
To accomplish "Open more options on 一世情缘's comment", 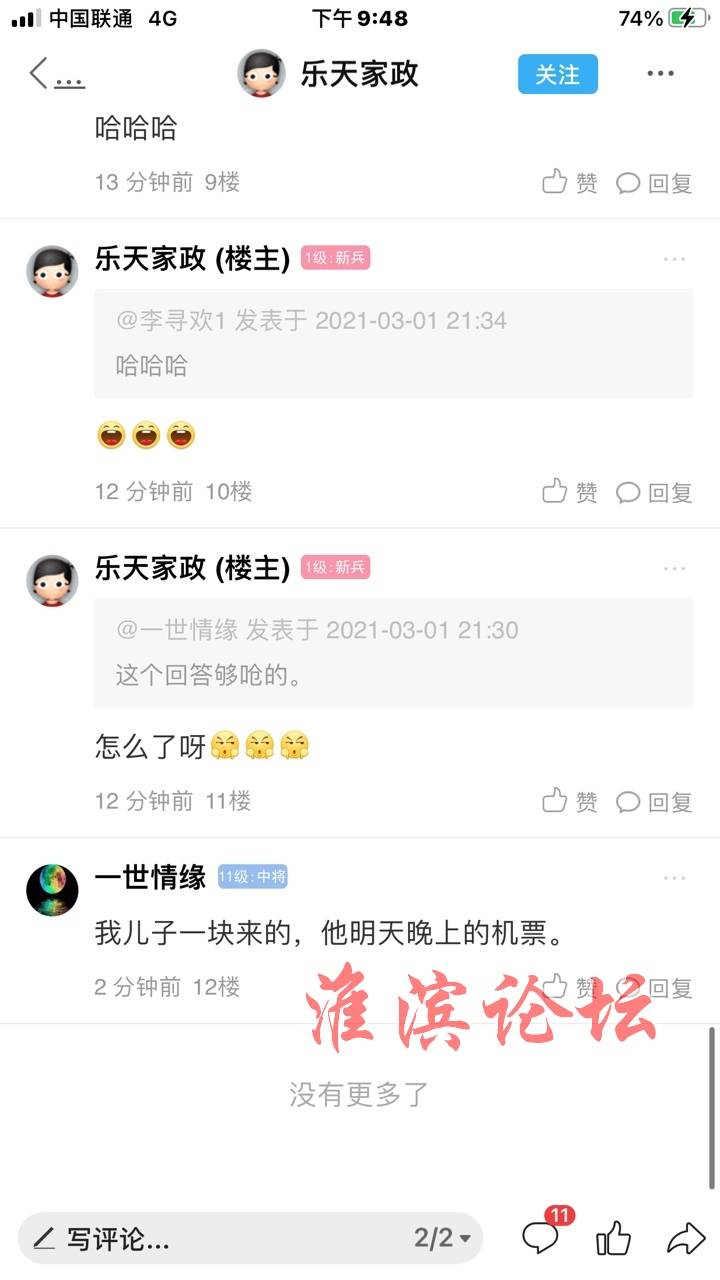I will tap(674, 878).
